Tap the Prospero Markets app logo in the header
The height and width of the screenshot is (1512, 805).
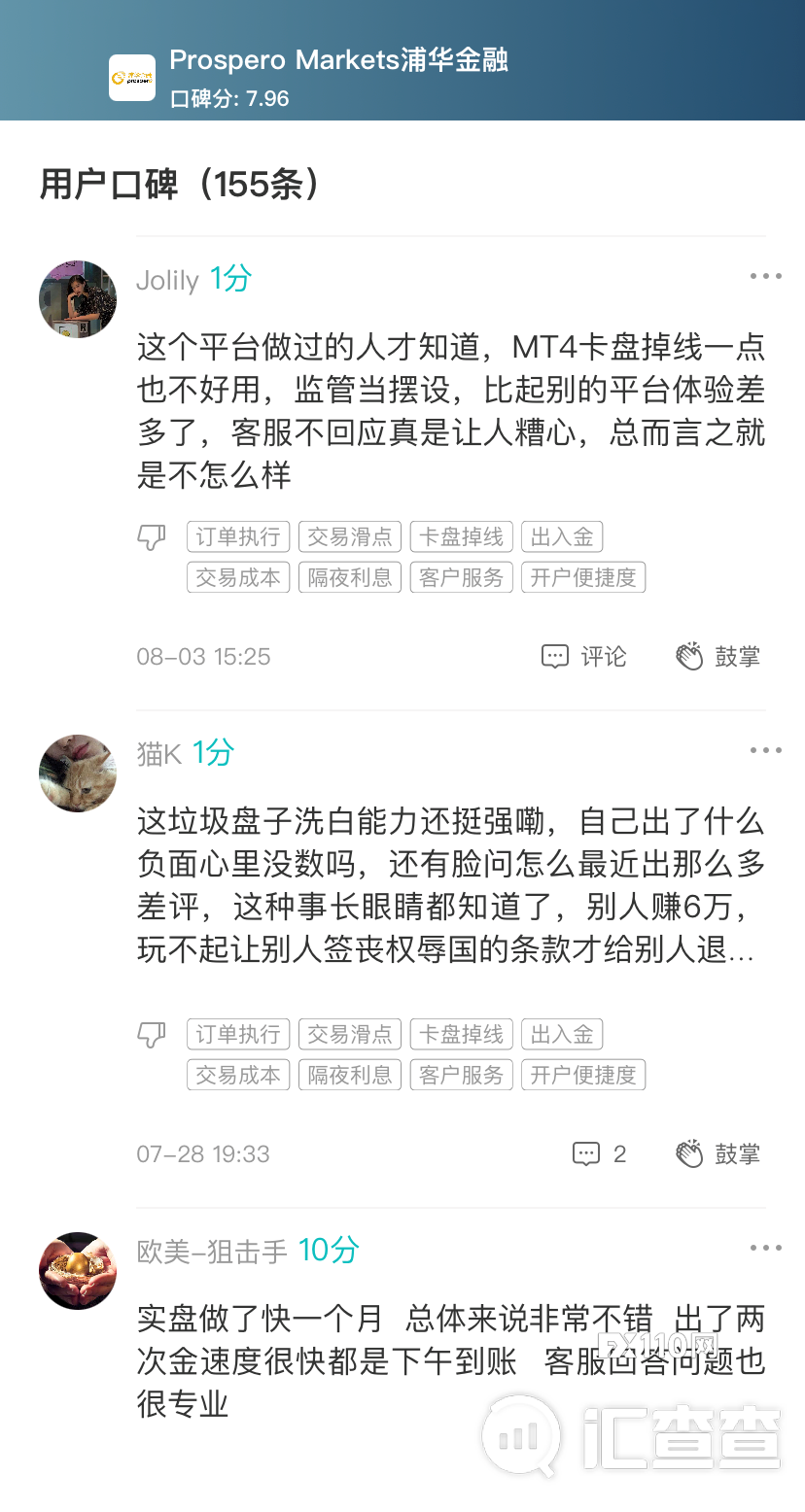click(x=132, y=78)
